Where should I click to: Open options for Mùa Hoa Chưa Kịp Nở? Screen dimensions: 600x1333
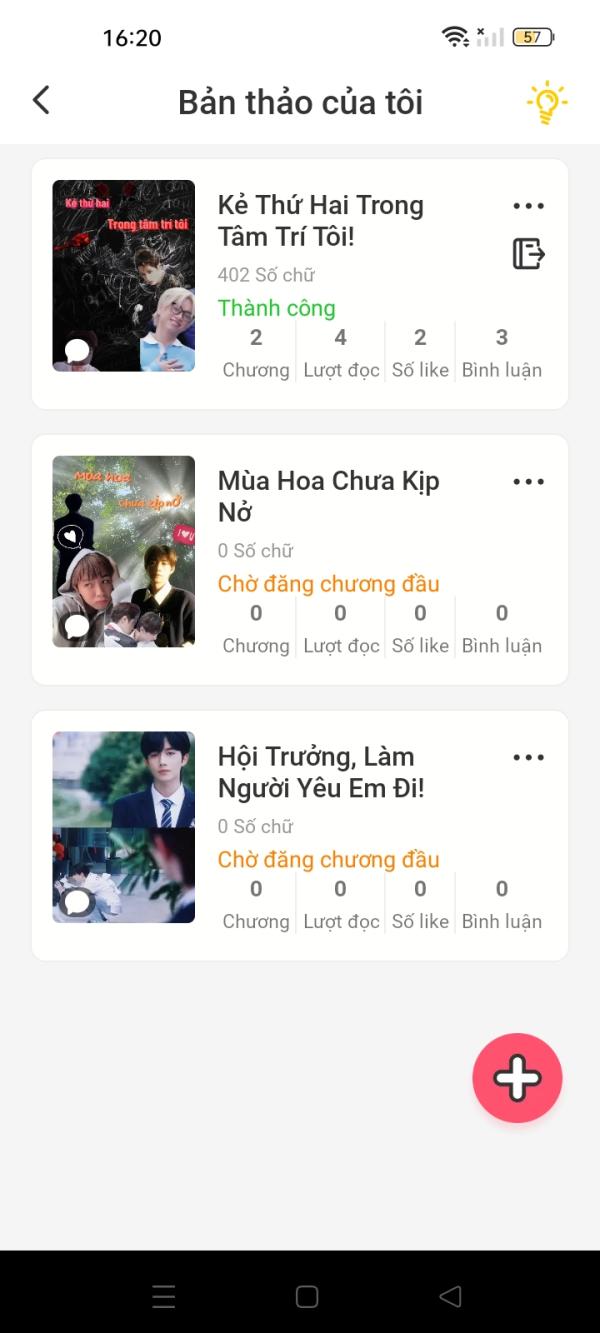528,482
